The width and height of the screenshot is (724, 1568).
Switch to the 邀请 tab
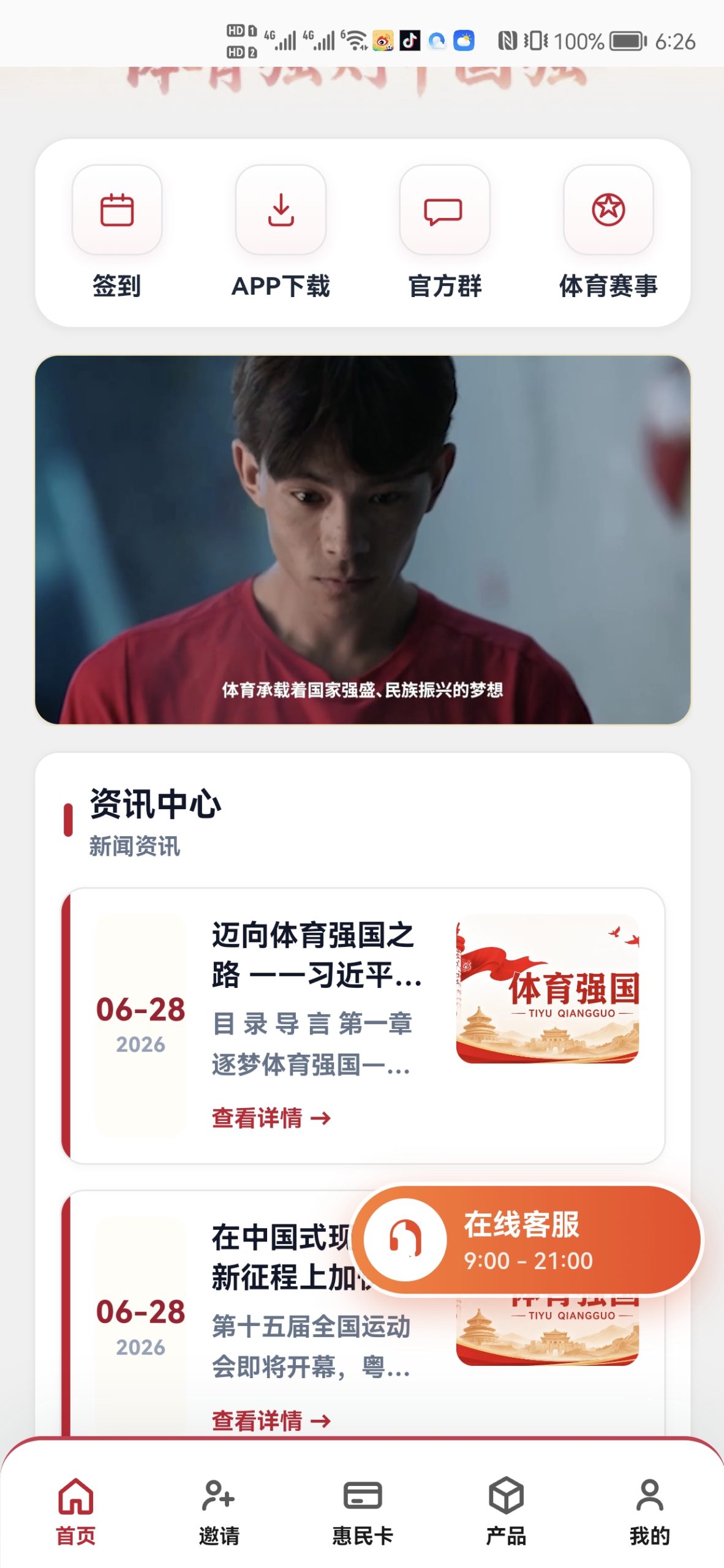(x=219, y=1511)
